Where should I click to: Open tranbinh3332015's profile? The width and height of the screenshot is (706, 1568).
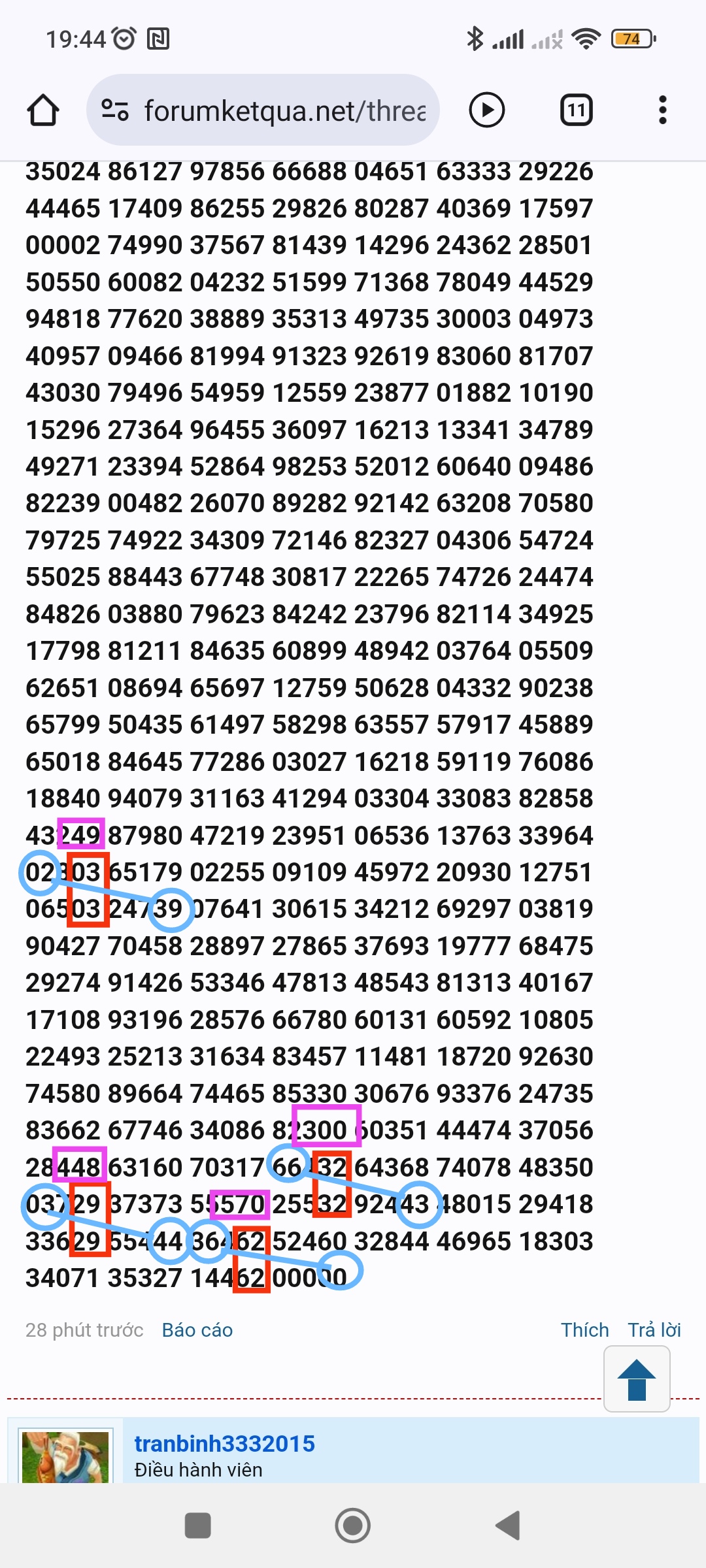(x=224, y=1443)
